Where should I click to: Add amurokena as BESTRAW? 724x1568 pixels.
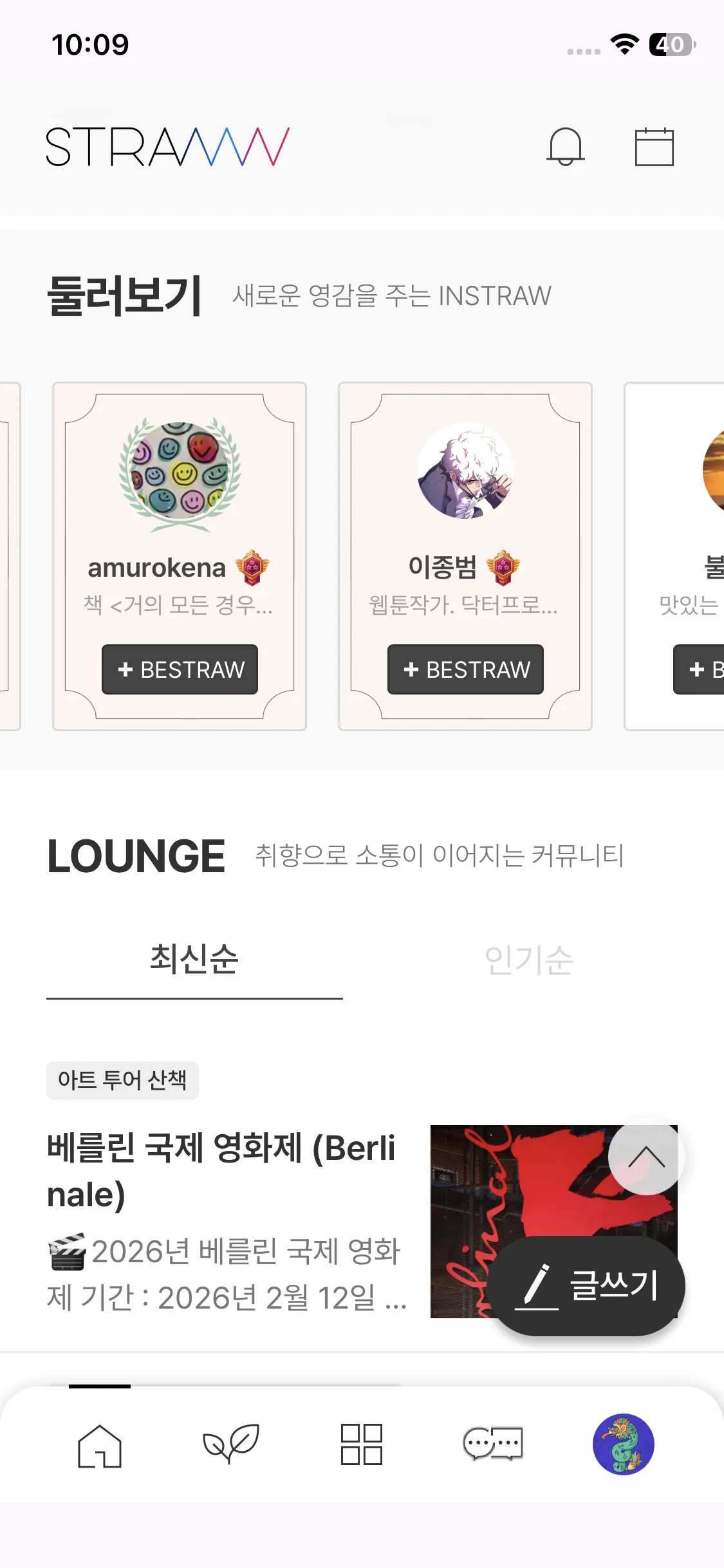click(x=180, y=669)
